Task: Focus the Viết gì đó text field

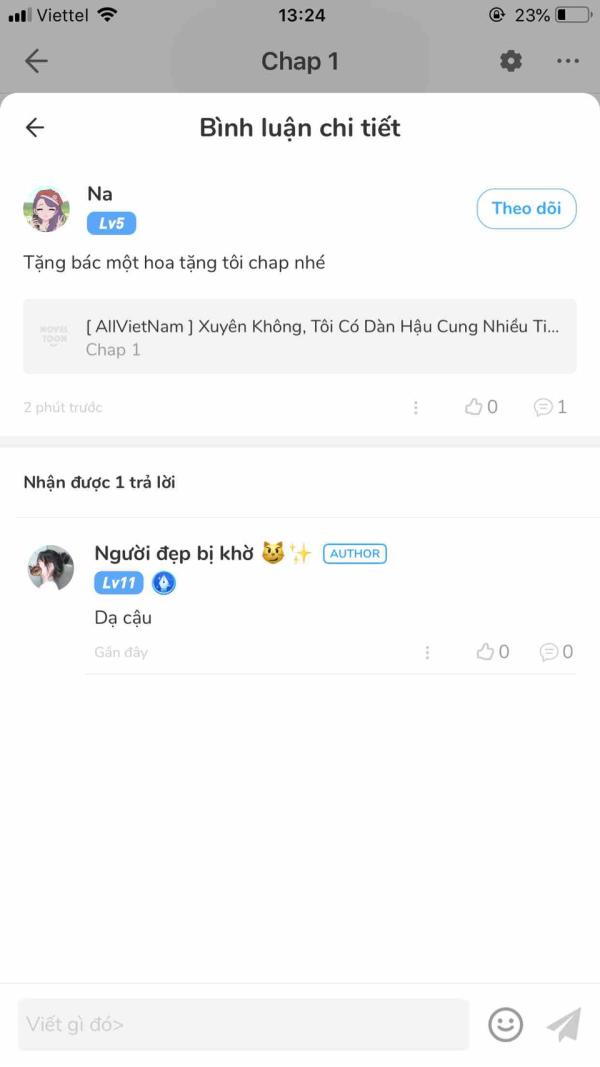Action: pos(243,1024)
